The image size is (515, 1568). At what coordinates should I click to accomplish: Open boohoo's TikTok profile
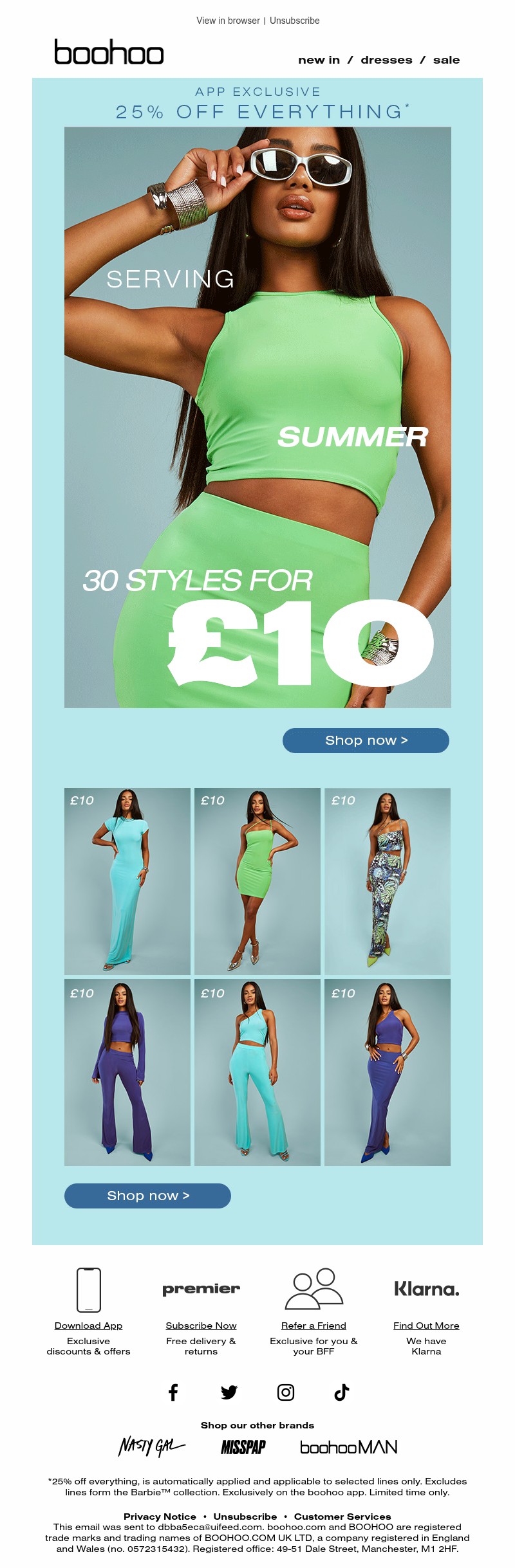[342, 1392]
